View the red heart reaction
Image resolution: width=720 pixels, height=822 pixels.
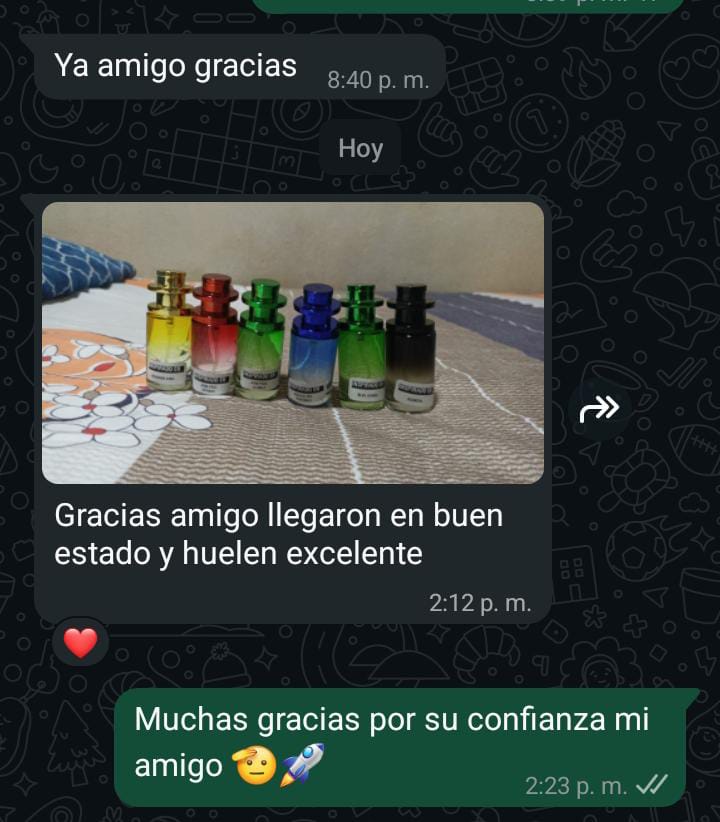pyautogui.click(x=81, y=643)
